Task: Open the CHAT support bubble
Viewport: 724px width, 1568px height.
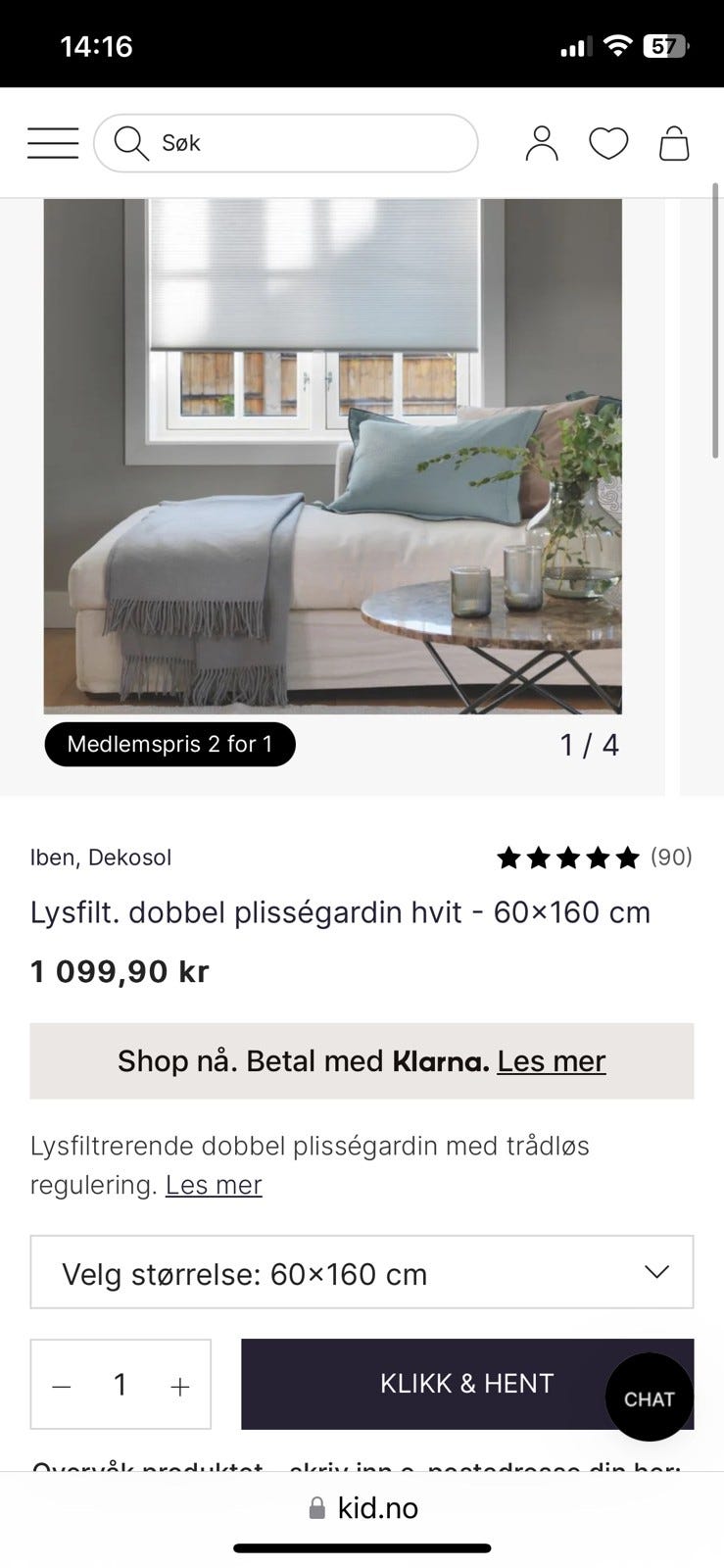Action: point(649,1397)
